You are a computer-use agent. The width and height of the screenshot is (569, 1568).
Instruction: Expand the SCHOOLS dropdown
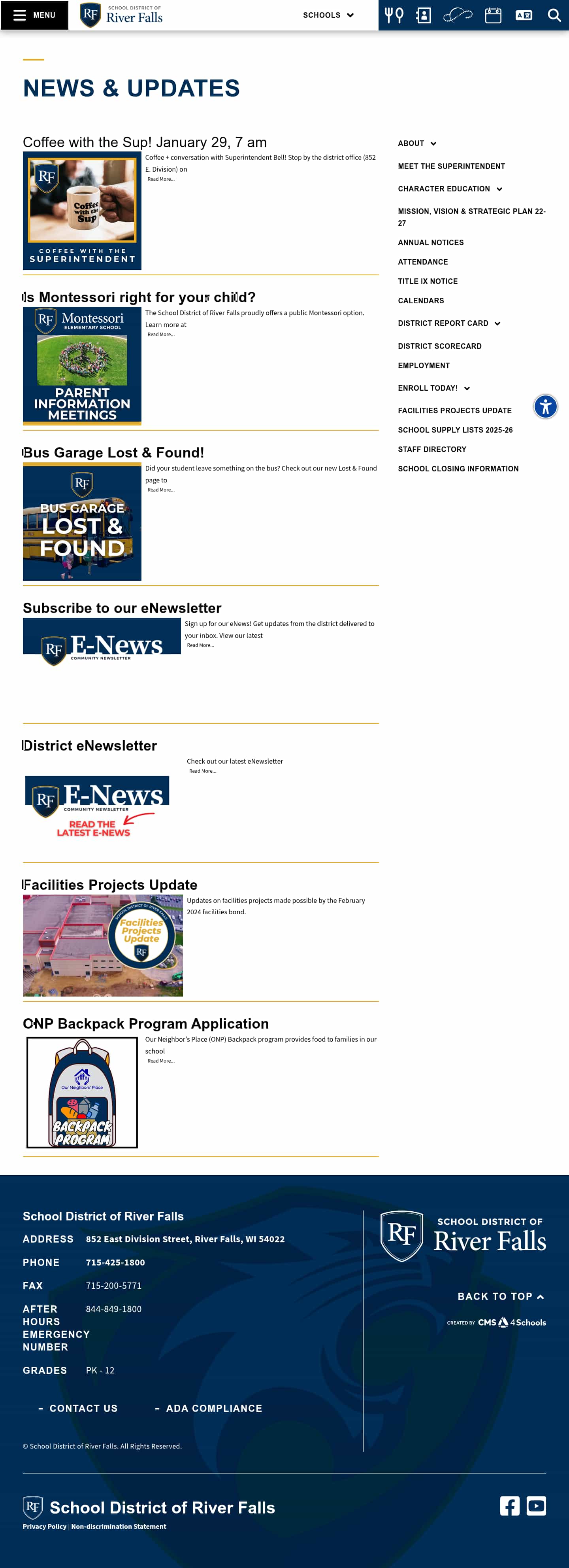[328, 15]
